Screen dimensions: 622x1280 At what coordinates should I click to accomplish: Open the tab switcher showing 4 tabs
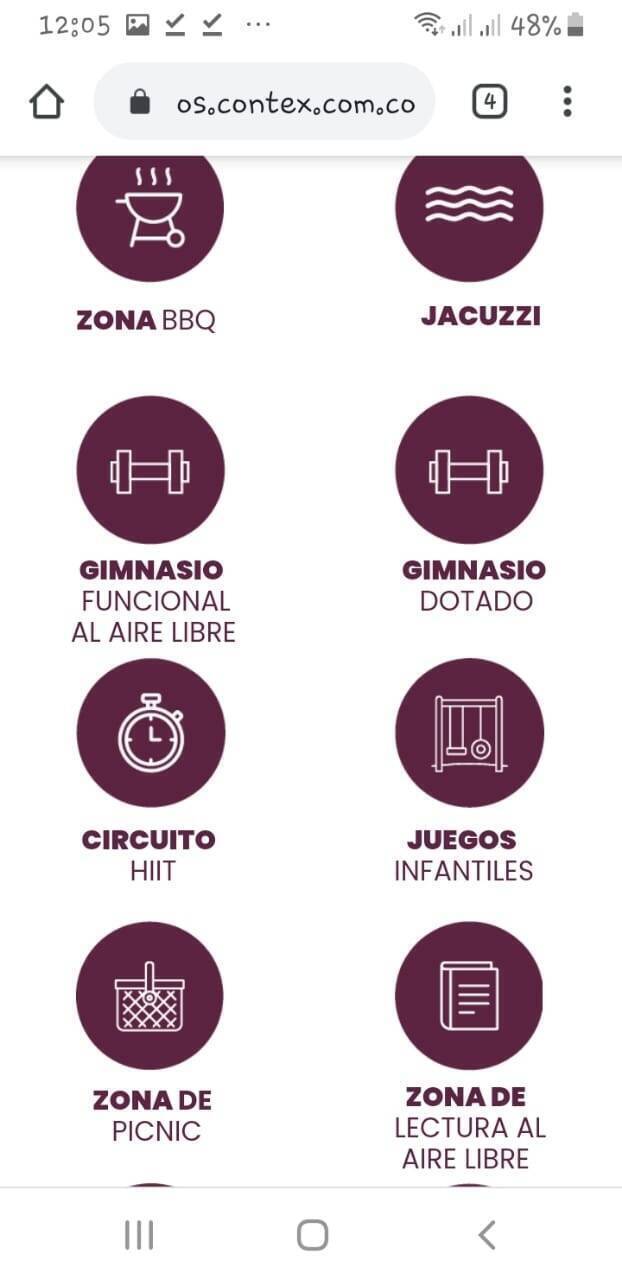(489, 101)
